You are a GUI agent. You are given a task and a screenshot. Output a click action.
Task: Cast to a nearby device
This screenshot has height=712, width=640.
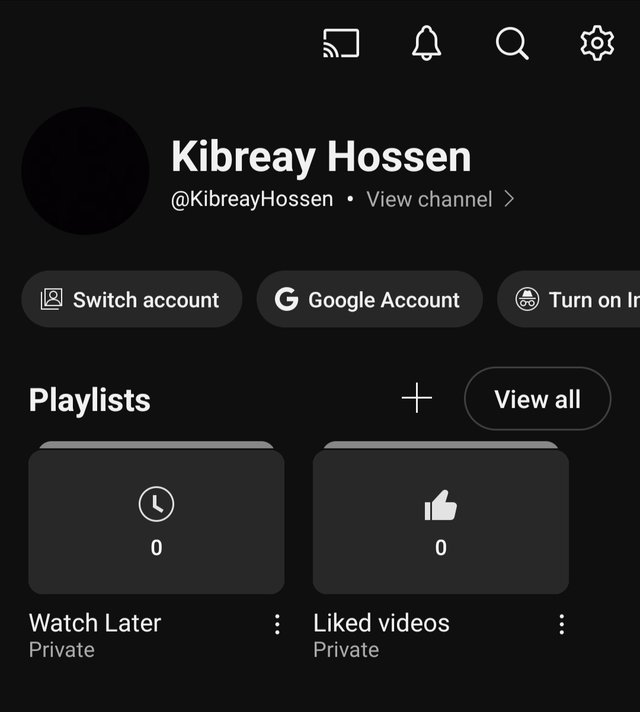340,43
